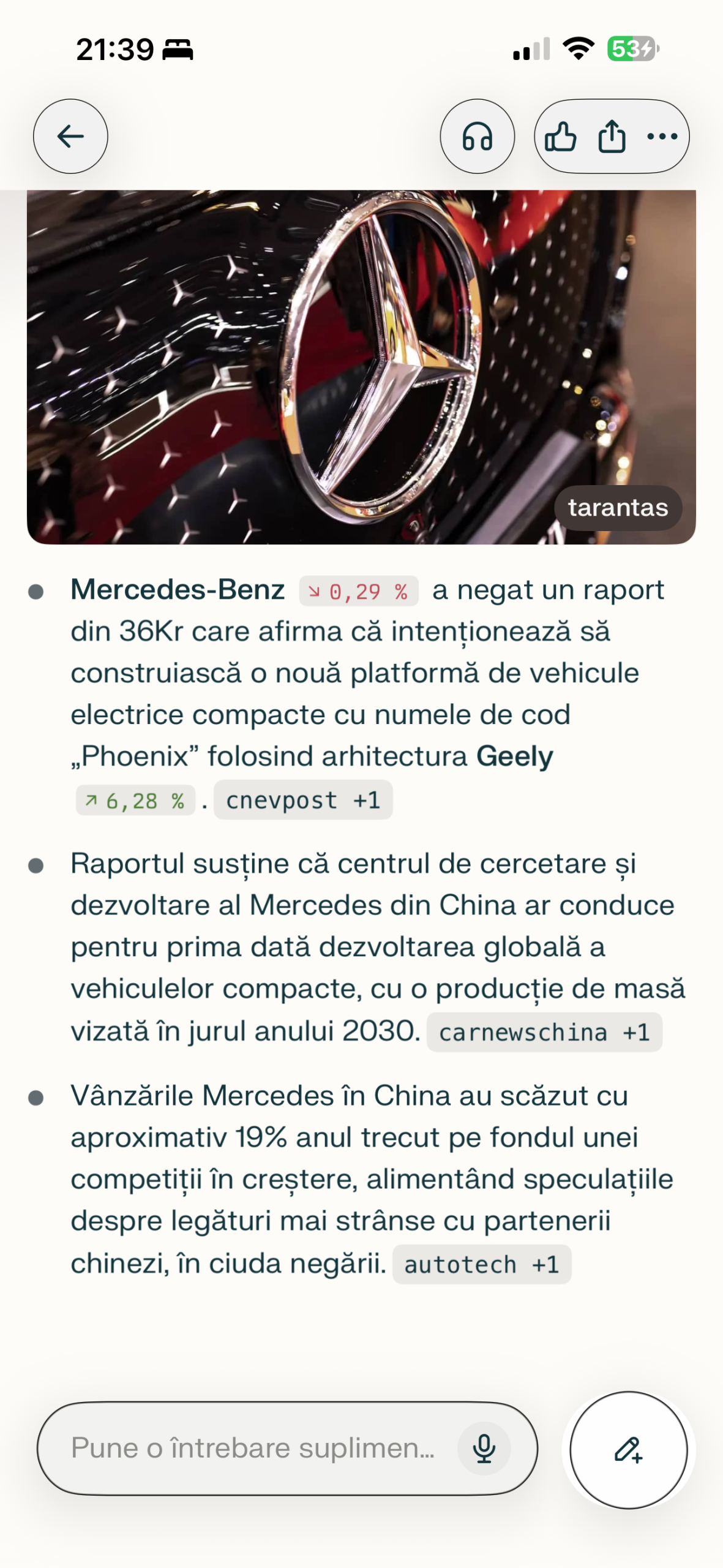
Task: View Mercedes-Benz stock change 0,29 %
Action: coord(359,591)
